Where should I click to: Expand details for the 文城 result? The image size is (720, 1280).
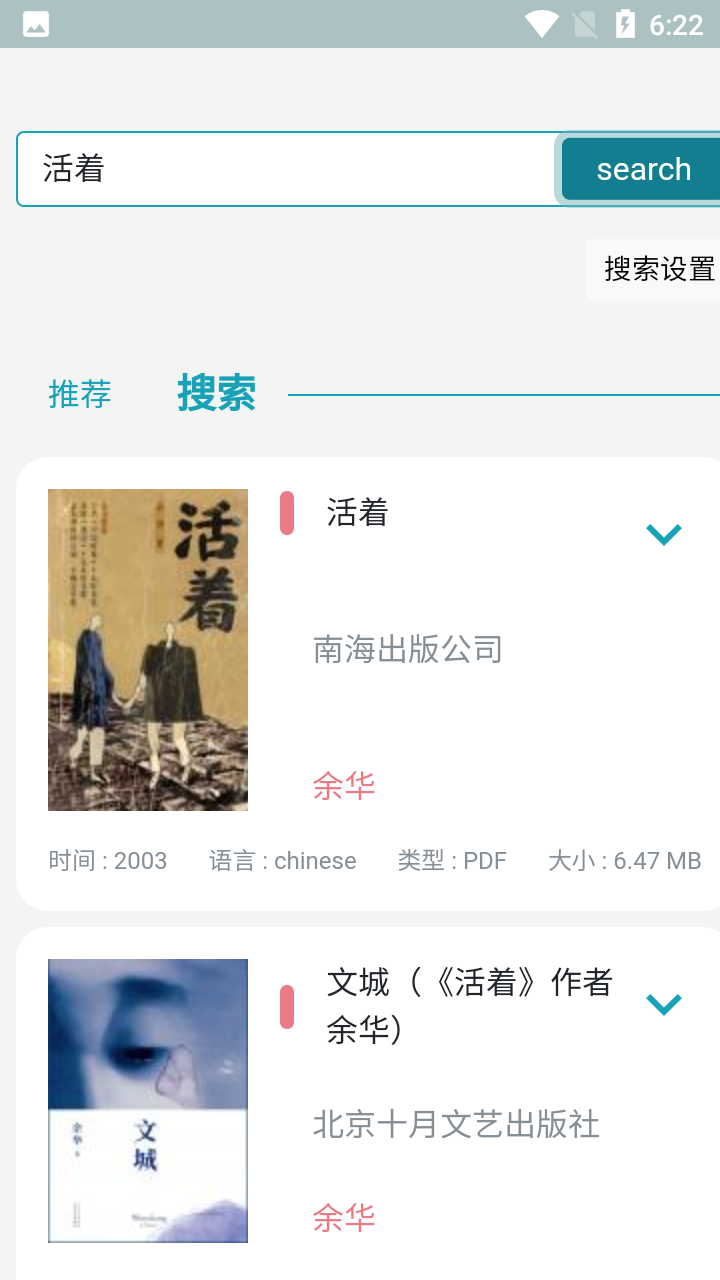[x=664, y=1004]
